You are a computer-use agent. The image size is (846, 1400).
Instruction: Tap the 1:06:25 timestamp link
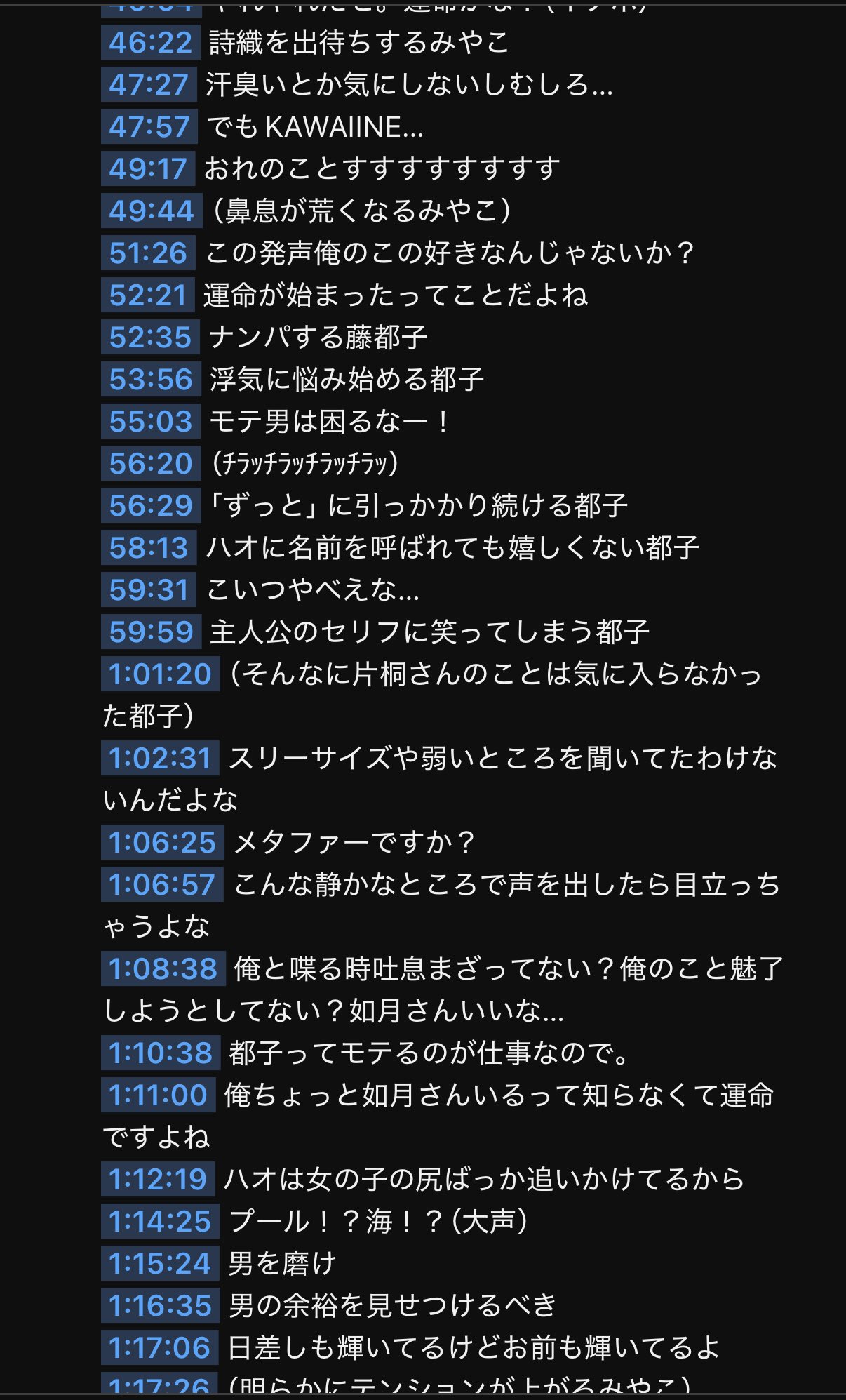click(162, 843)
